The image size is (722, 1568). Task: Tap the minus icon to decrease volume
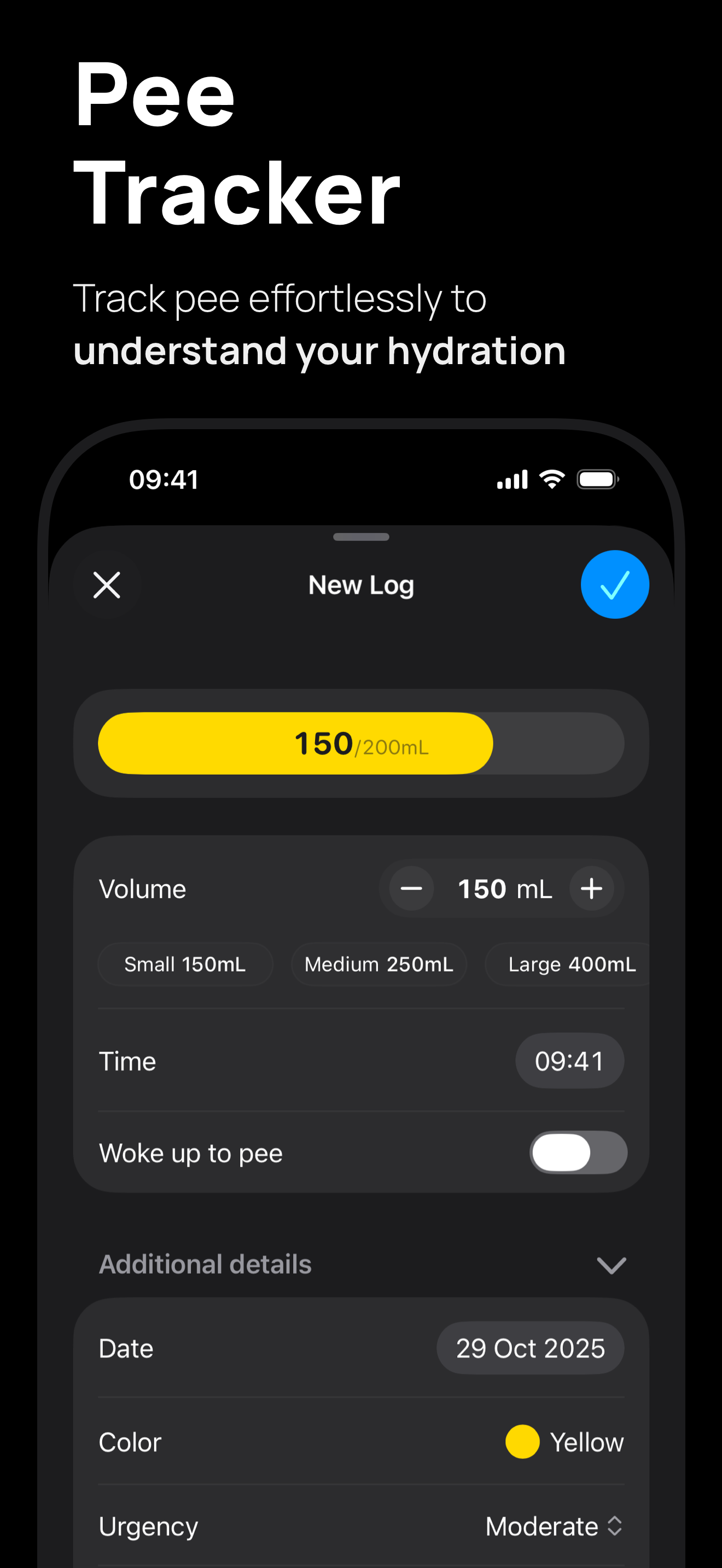pyautogui.click(x=410, y=888)
